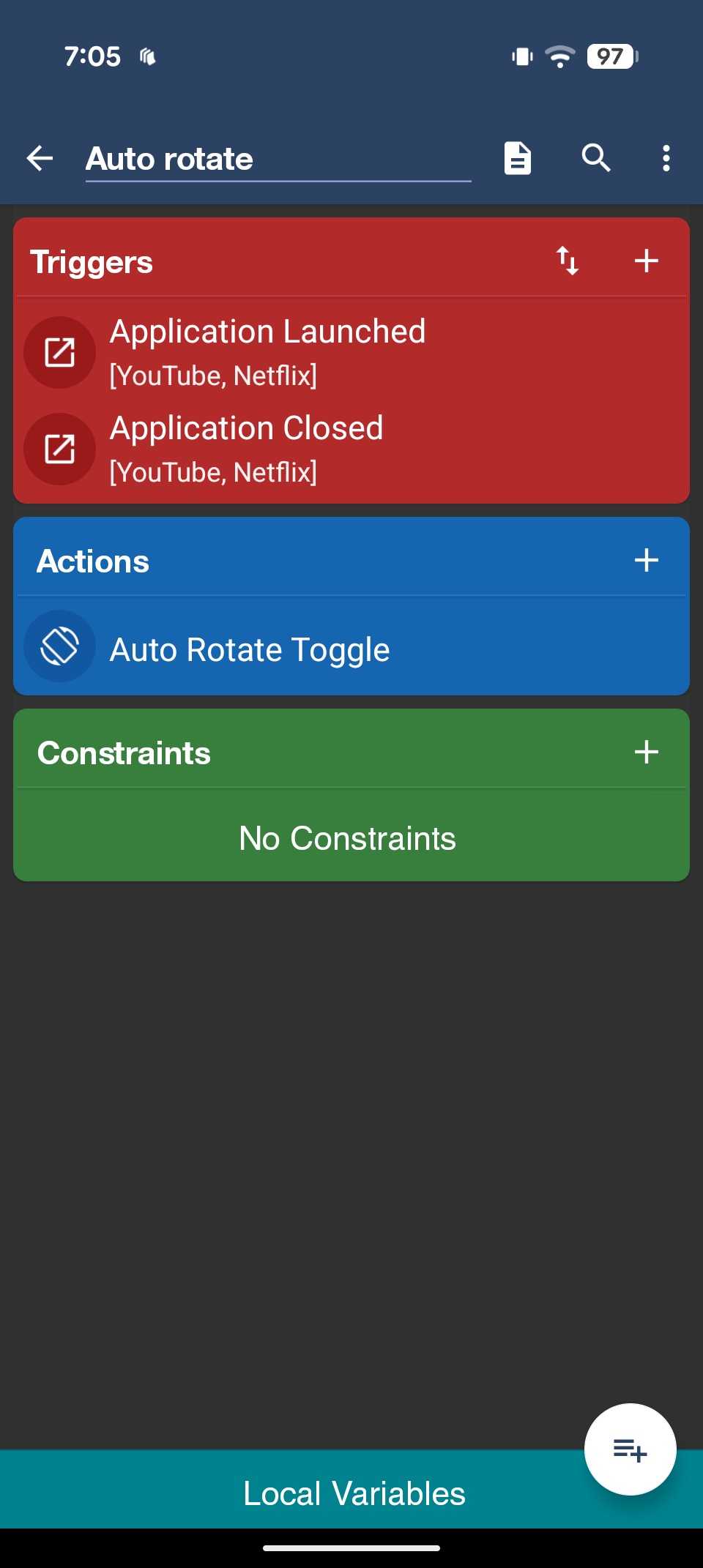The height and width of the screenshot is (1568, 703).
Task: Open macro search
Action: [x=595, y=158]
